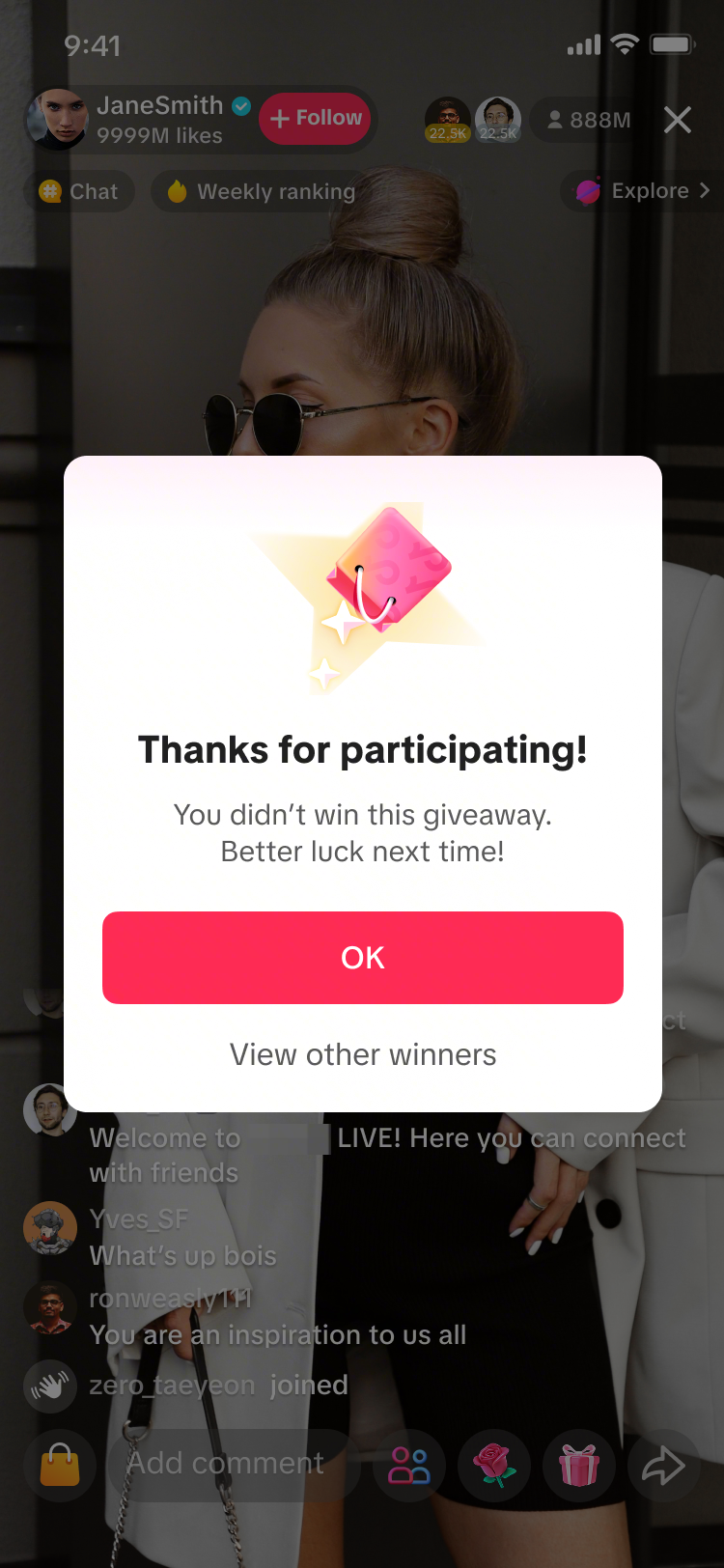Open the Chat chip
This screenshot has height=1568, width=724.
[x=79, y=191]
